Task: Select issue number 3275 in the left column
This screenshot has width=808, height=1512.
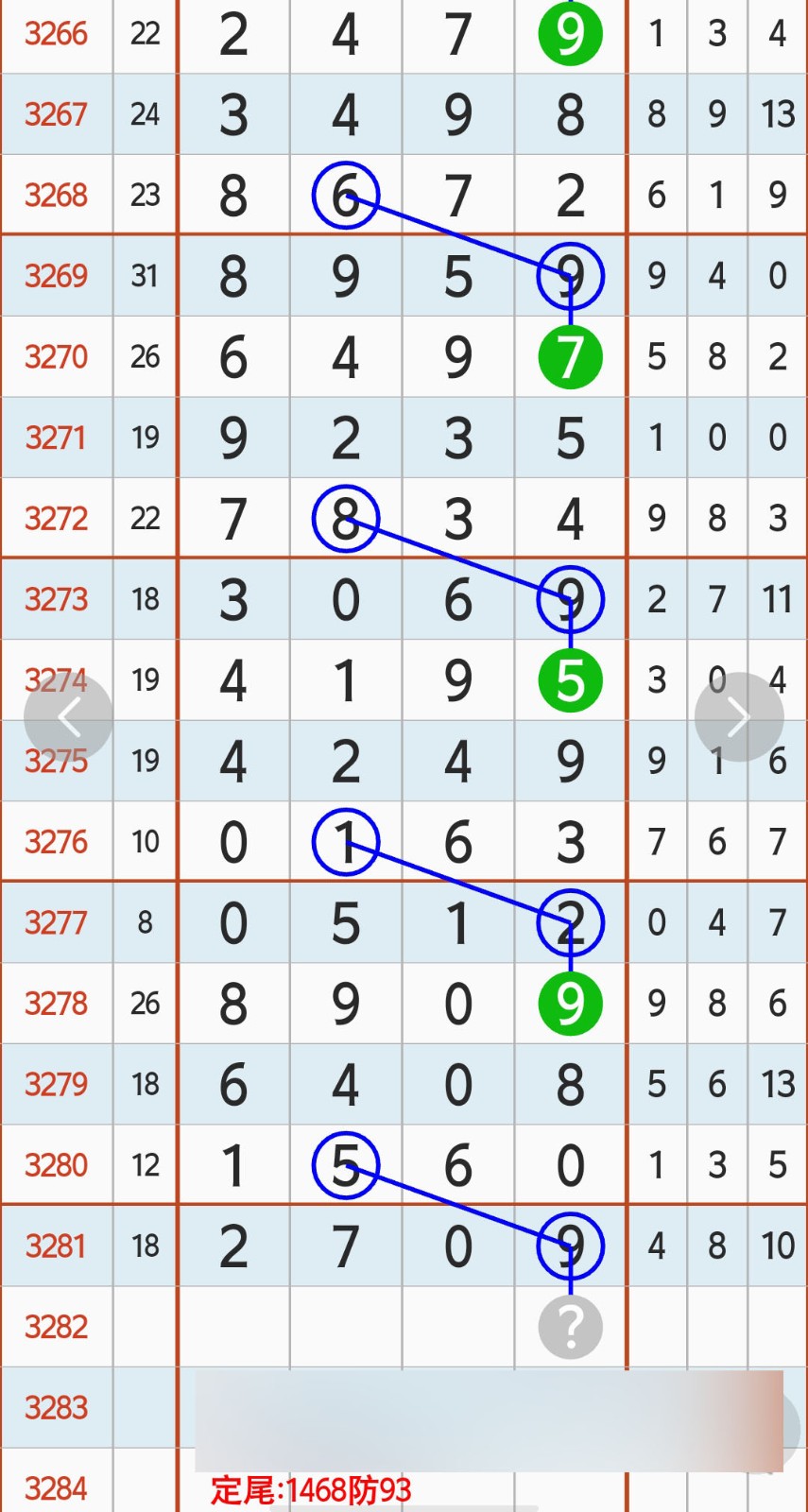Action: point(54,760)
